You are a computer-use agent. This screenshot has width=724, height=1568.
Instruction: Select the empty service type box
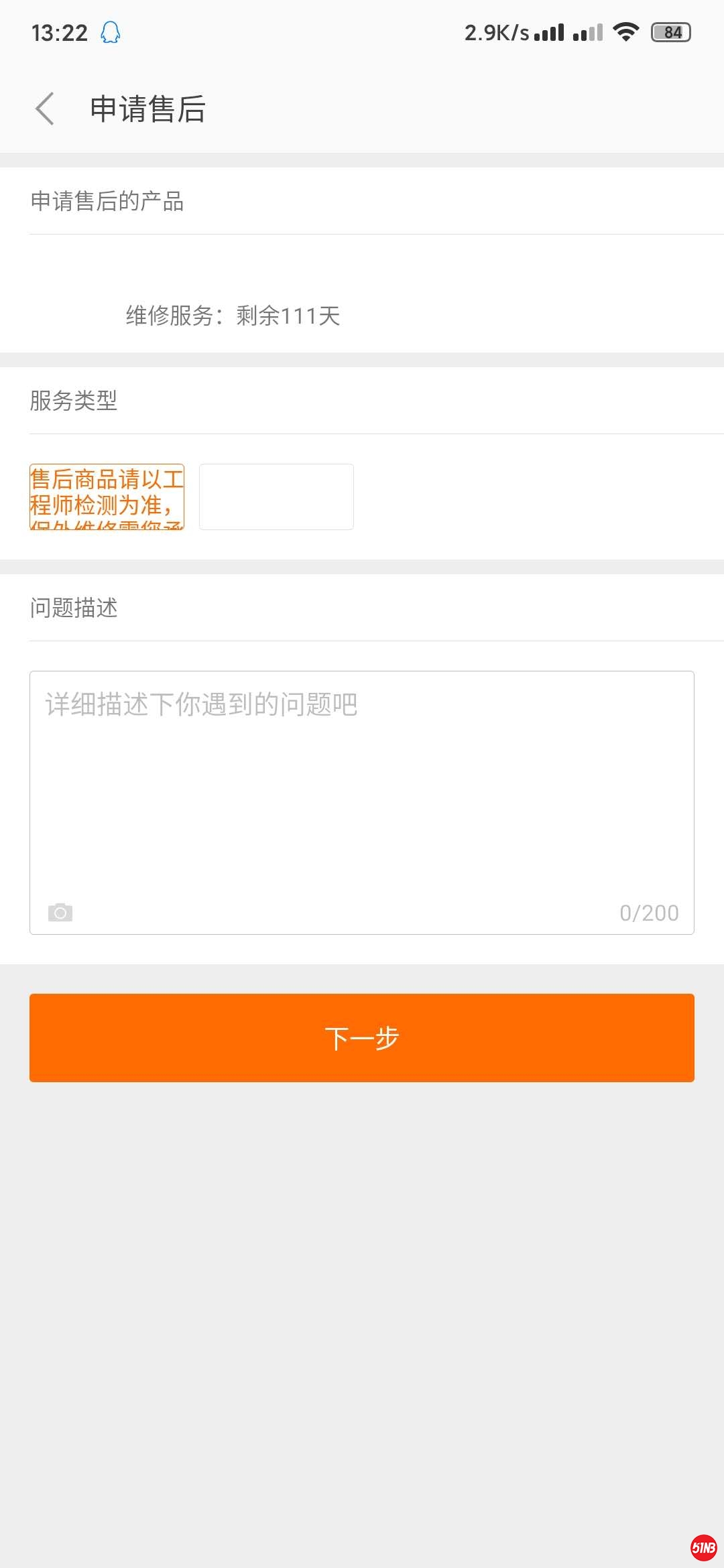coord(276,497)
